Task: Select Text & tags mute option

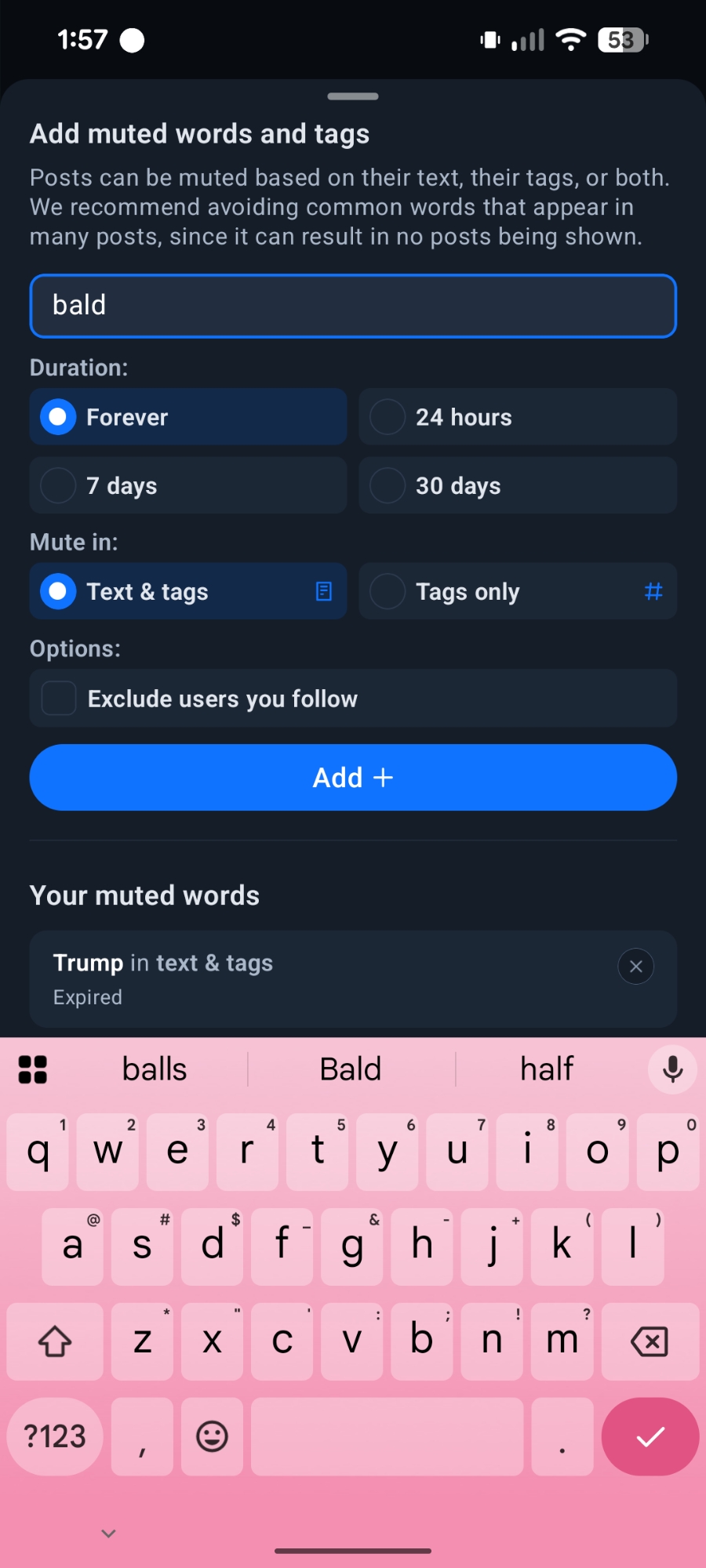Action: pyautogui.click(x=188, y=592)
